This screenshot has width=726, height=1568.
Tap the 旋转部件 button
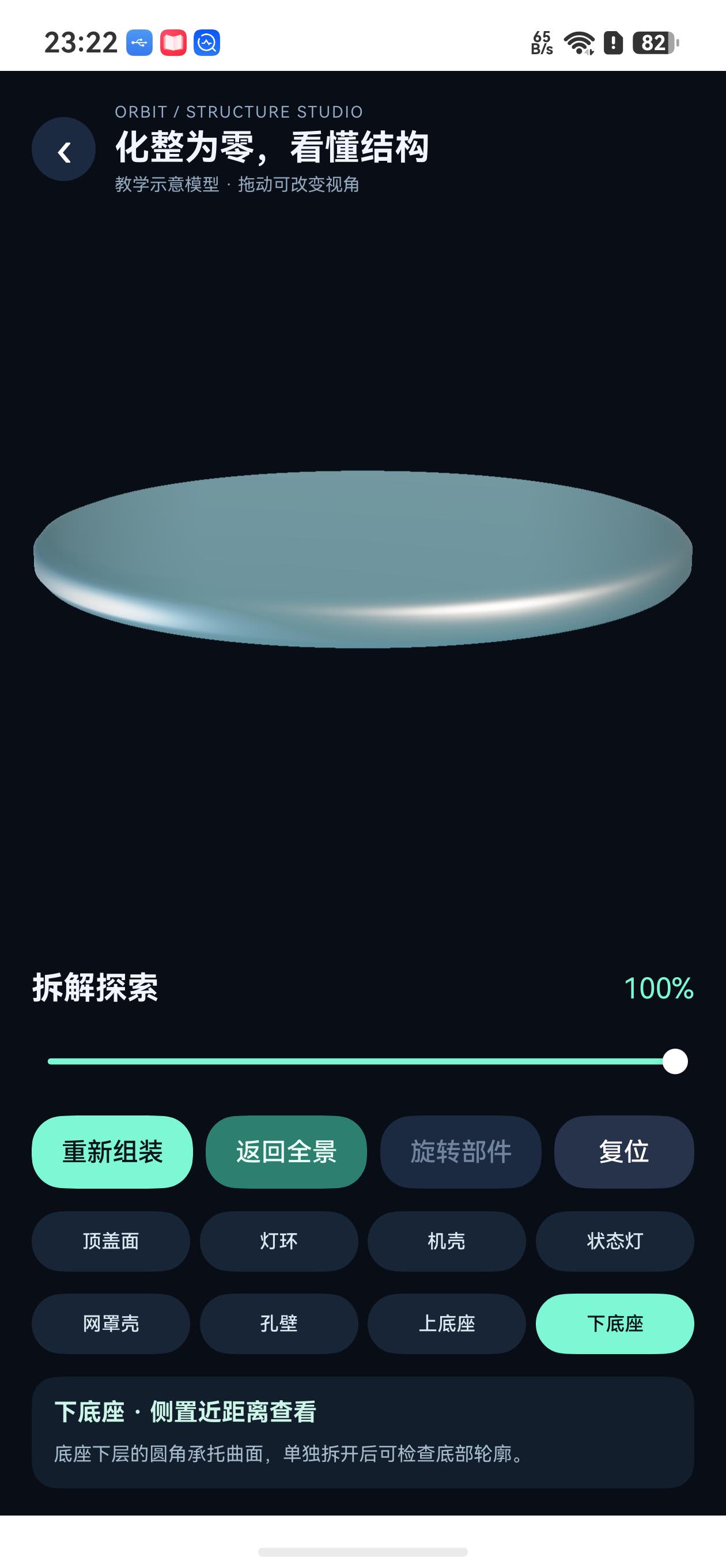click(461, 1152)
